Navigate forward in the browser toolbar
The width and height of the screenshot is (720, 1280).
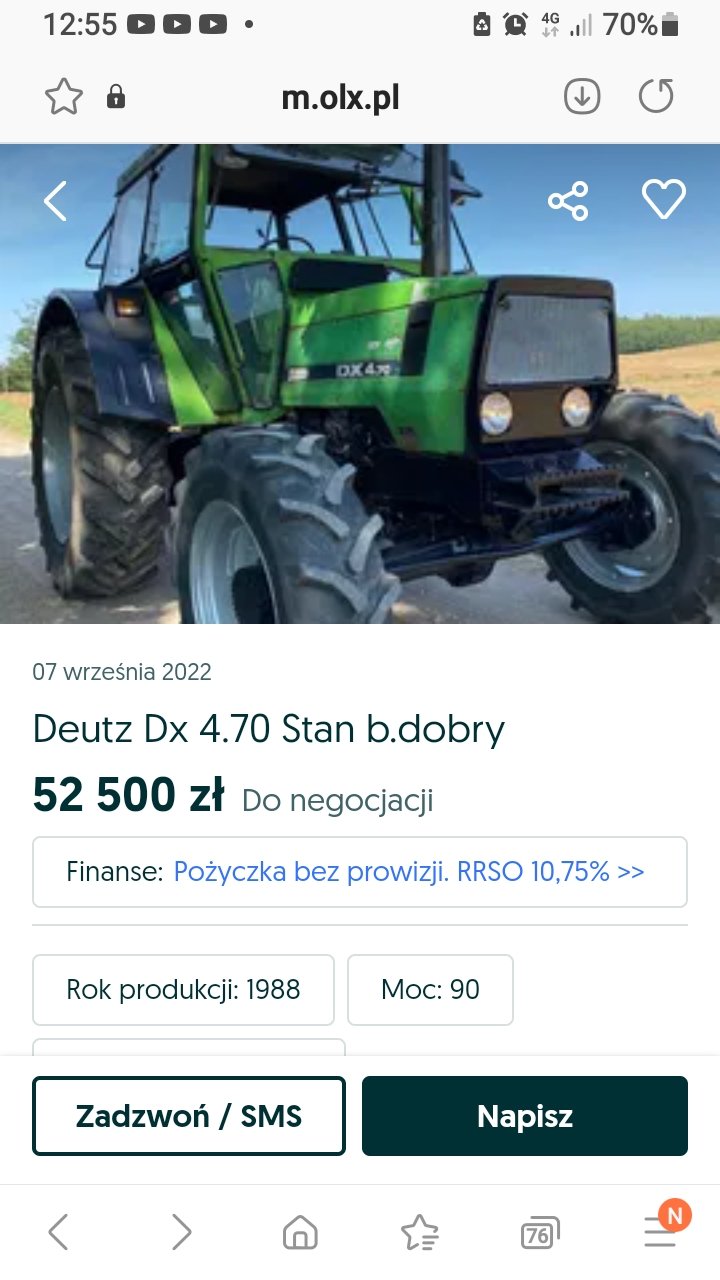coord(180,1232)
